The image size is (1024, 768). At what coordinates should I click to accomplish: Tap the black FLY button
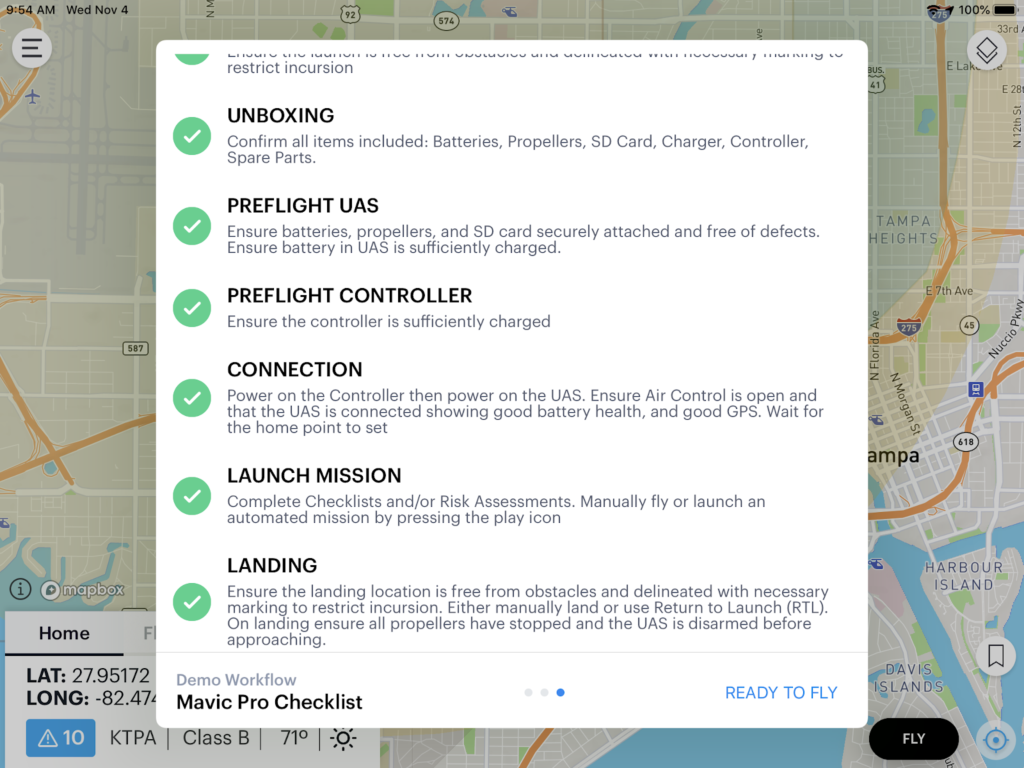[913, 739]
